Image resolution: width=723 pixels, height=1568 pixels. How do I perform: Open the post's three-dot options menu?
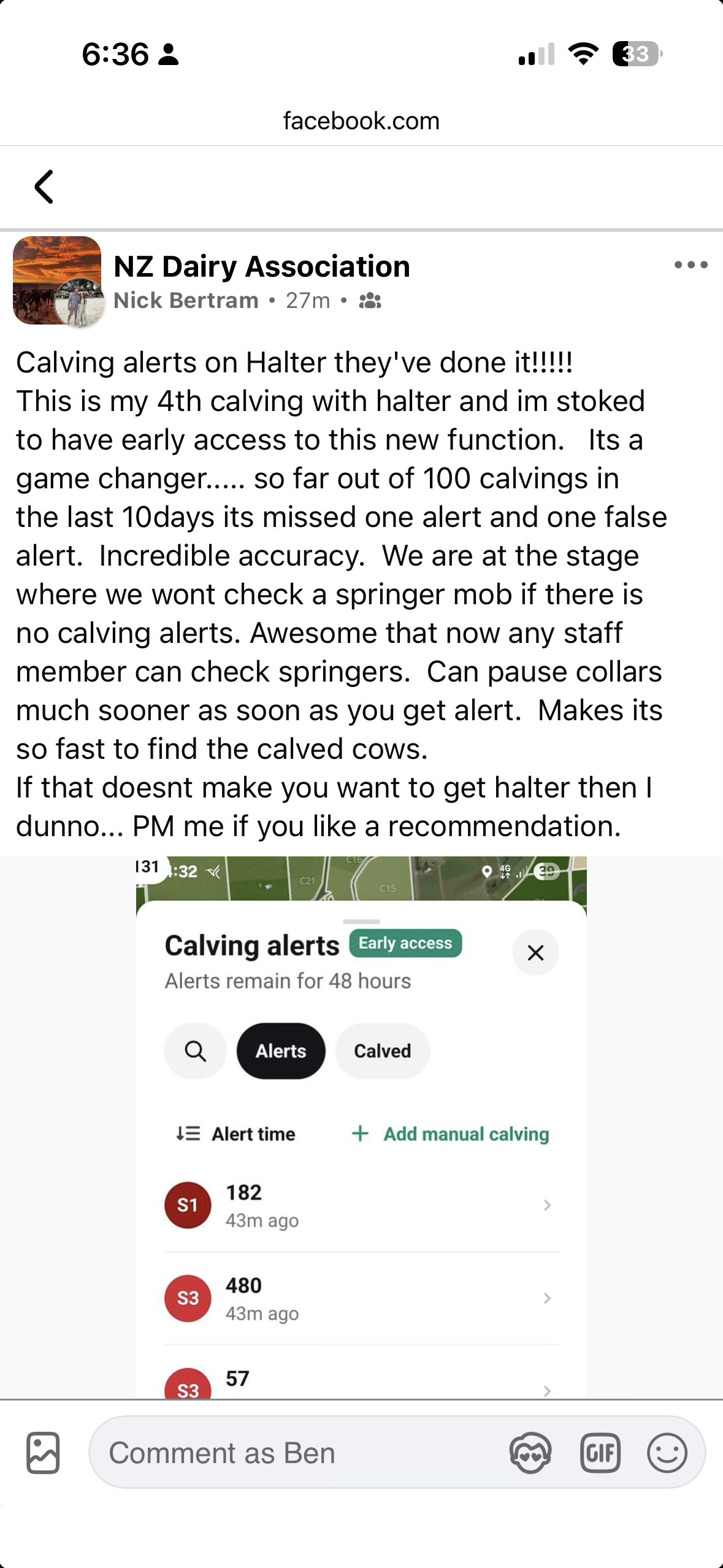690,265
